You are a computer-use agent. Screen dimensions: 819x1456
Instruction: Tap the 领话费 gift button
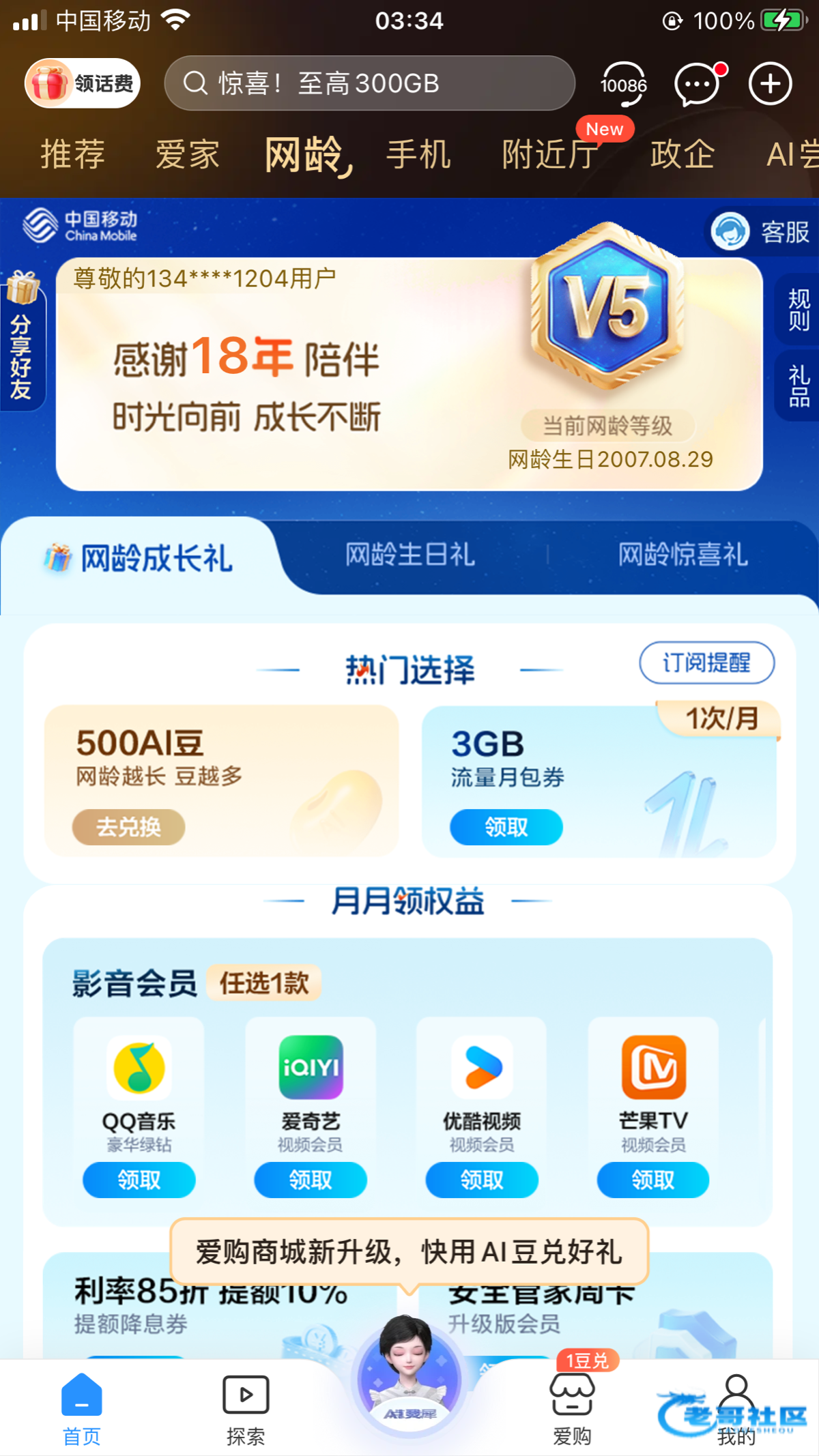(x=83, y=84)
